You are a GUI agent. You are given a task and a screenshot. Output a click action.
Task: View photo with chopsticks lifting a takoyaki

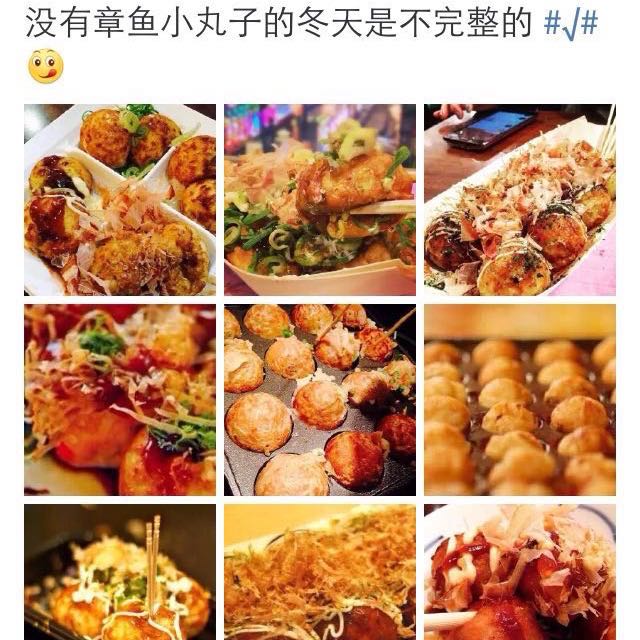tap(320, 200)
